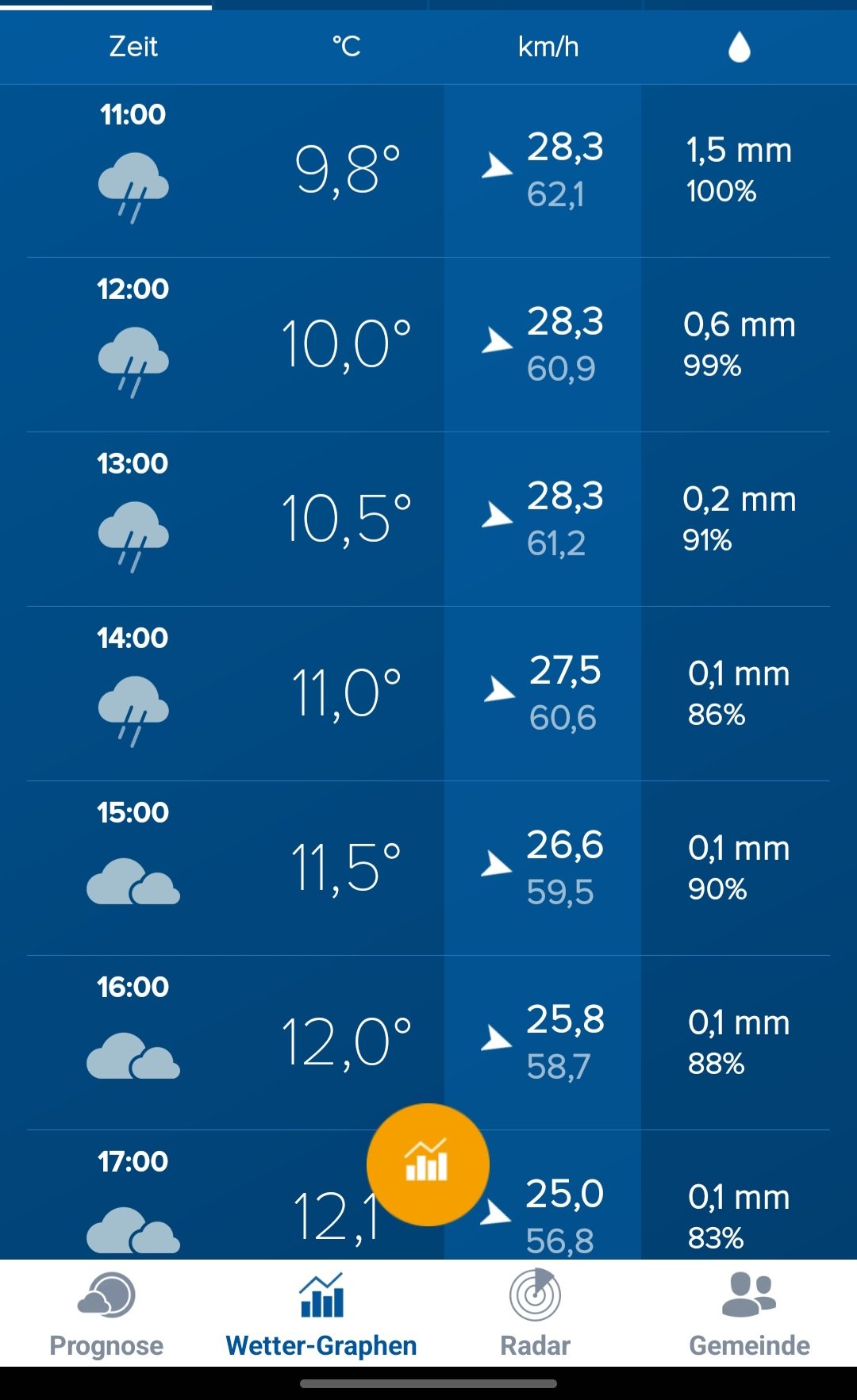The height and width of the screenshot is (1400, 857).
Task: Tap the orange chart floating button
Action: pyautogui.click(x=428, y=1164)
